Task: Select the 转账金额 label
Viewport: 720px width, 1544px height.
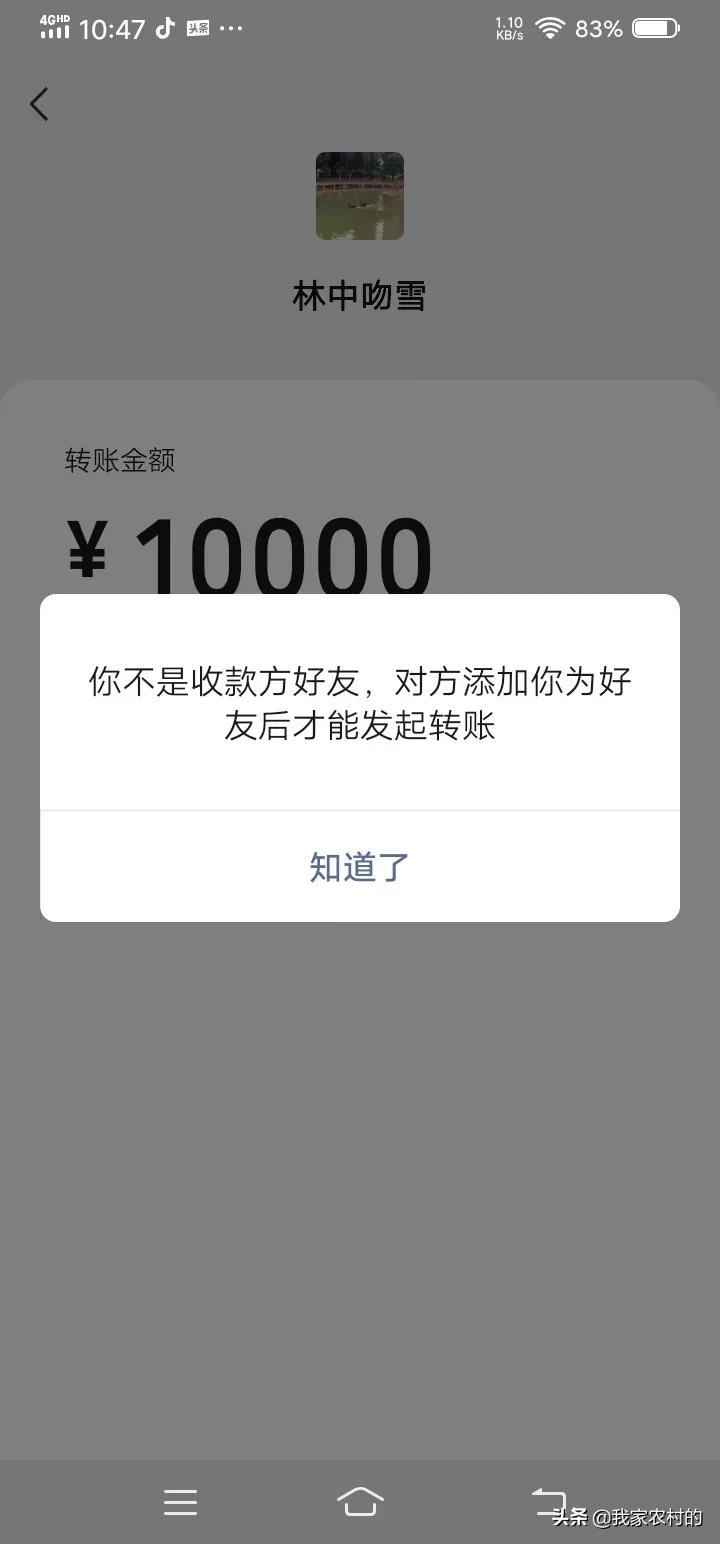Action: (119, 461)
